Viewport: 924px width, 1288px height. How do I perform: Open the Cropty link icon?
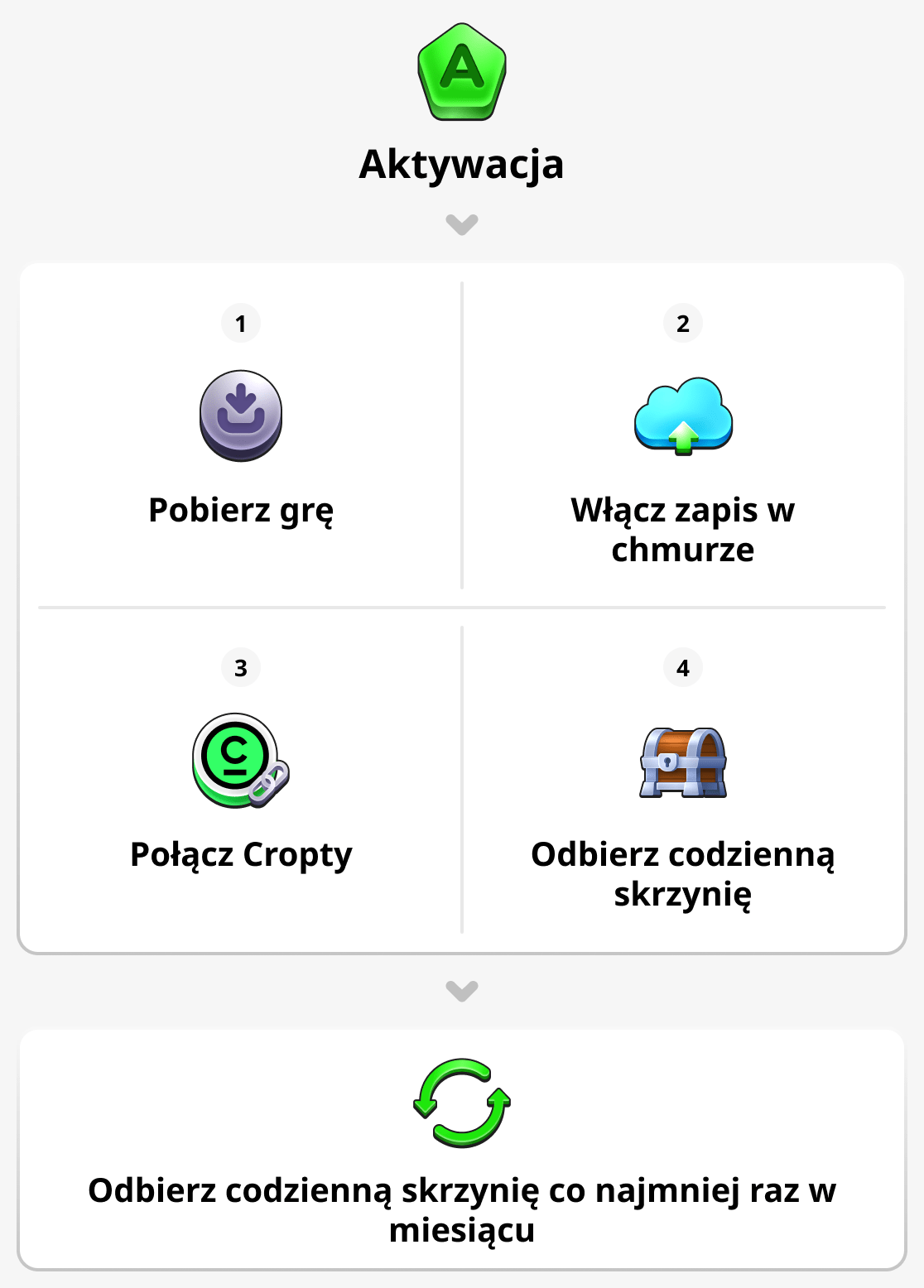[x=235, y=762]
